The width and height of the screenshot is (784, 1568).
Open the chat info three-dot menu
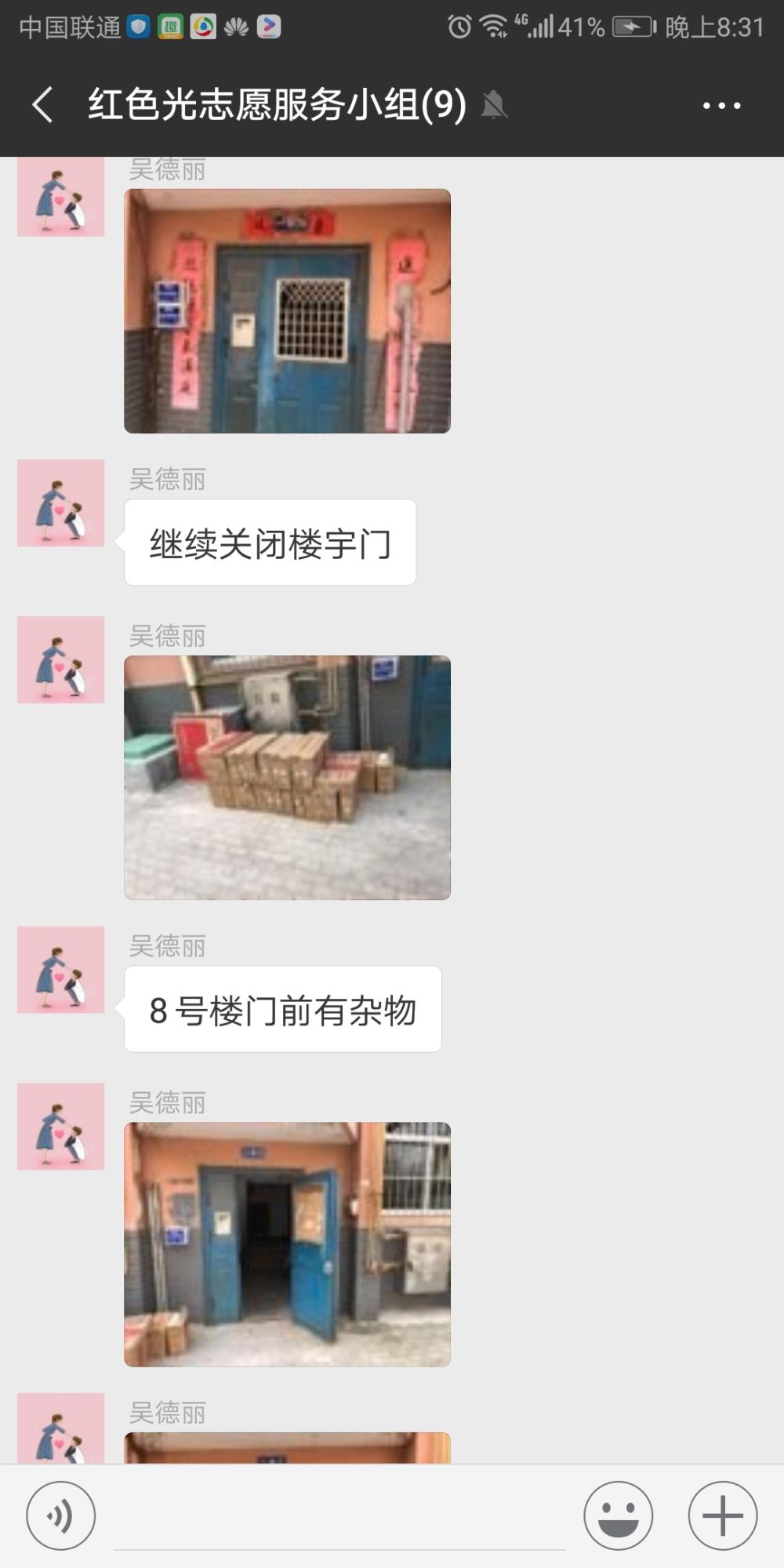[x=721, y=105]
